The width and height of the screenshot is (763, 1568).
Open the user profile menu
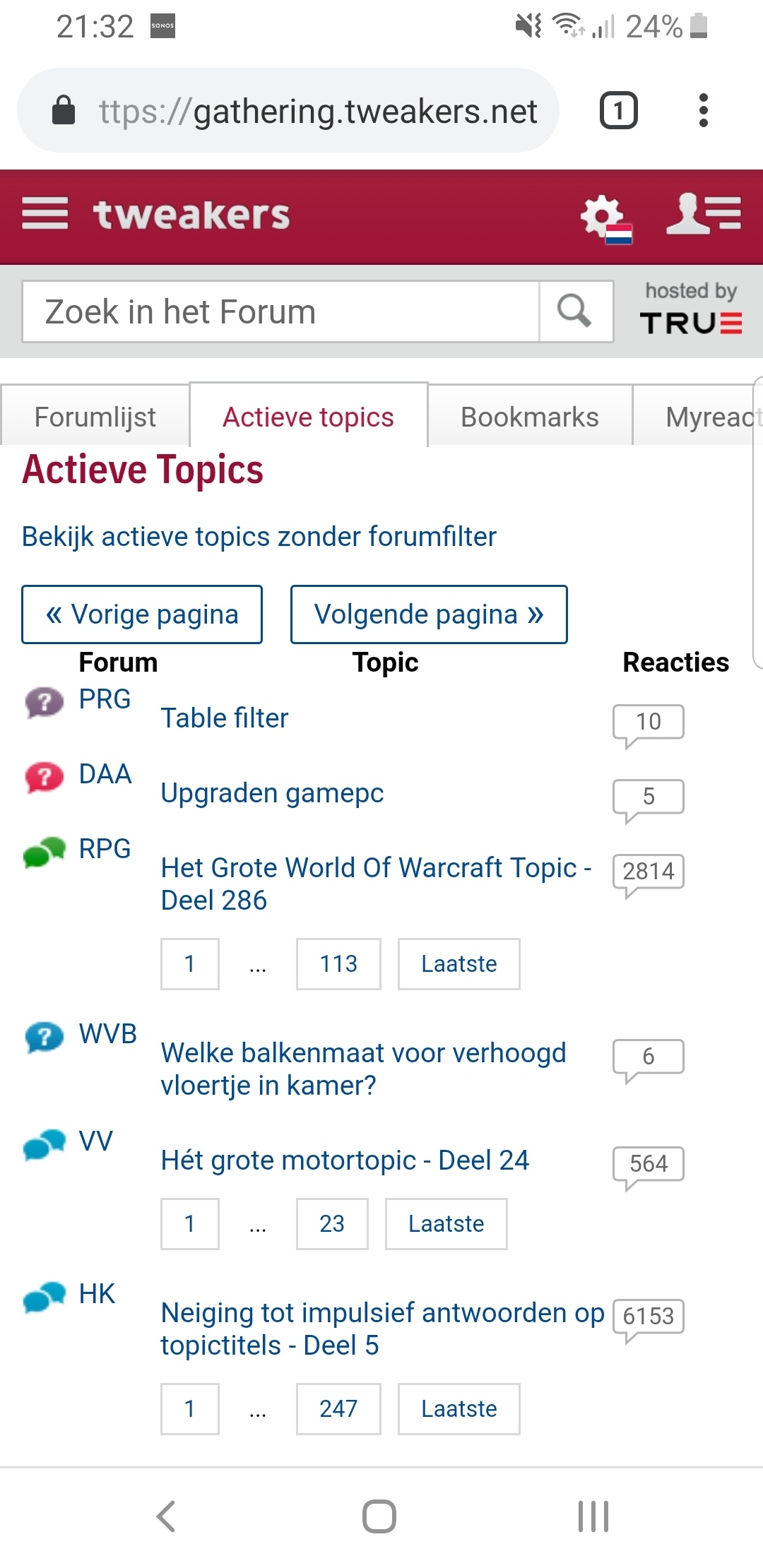[703, 213]
